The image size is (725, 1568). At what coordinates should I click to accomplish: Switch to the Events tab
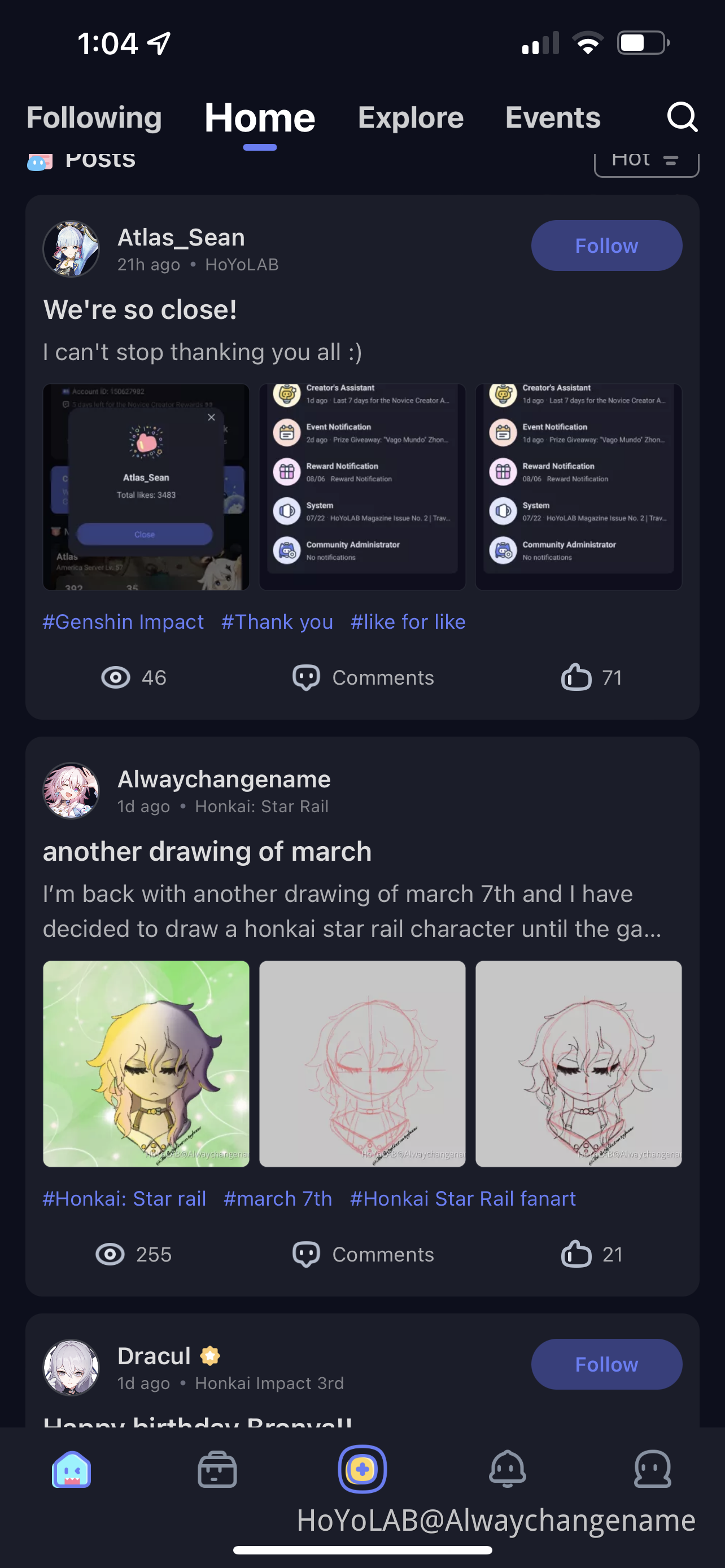(552, 117)
